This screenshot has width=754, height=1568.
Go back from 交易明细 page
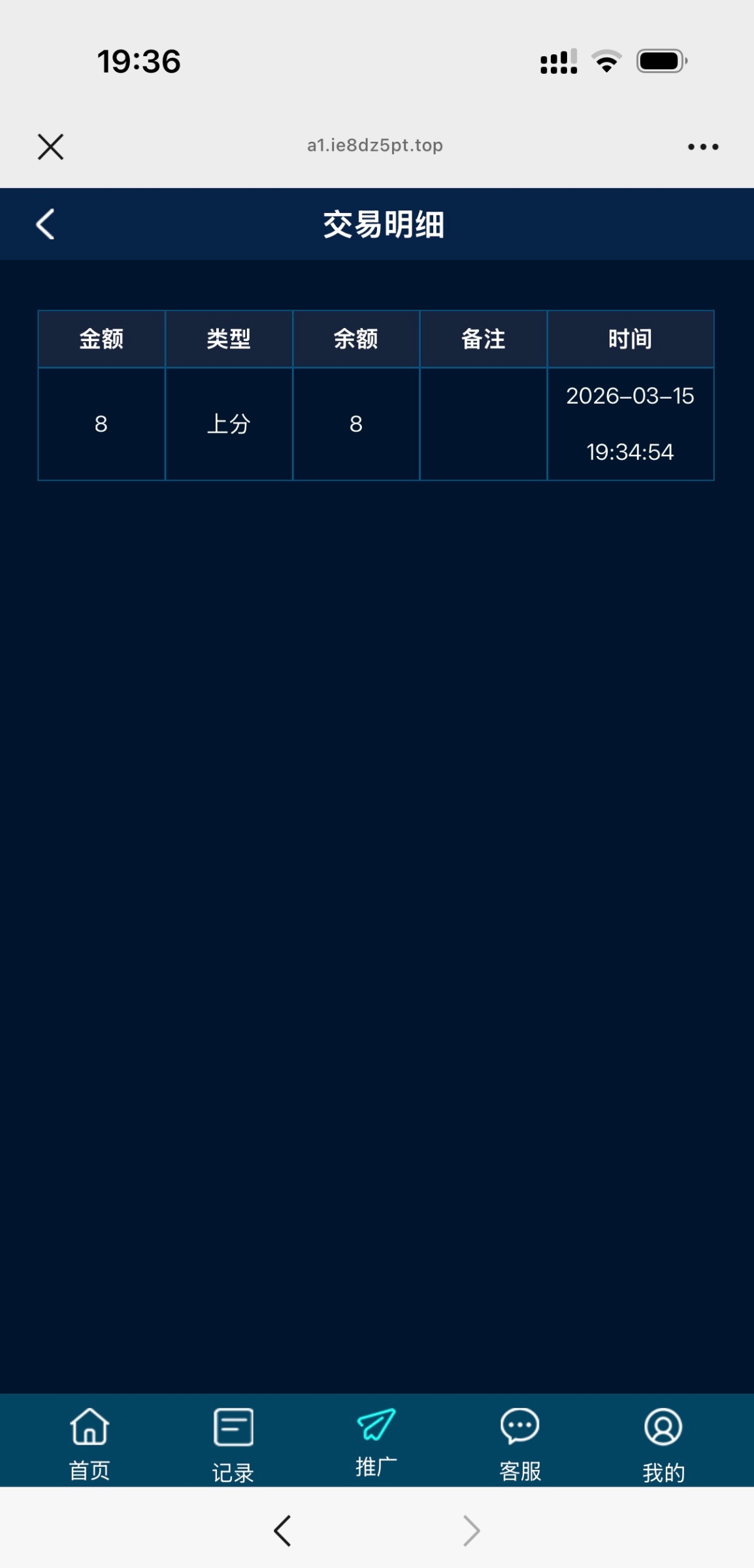click(x=45, y=225)
